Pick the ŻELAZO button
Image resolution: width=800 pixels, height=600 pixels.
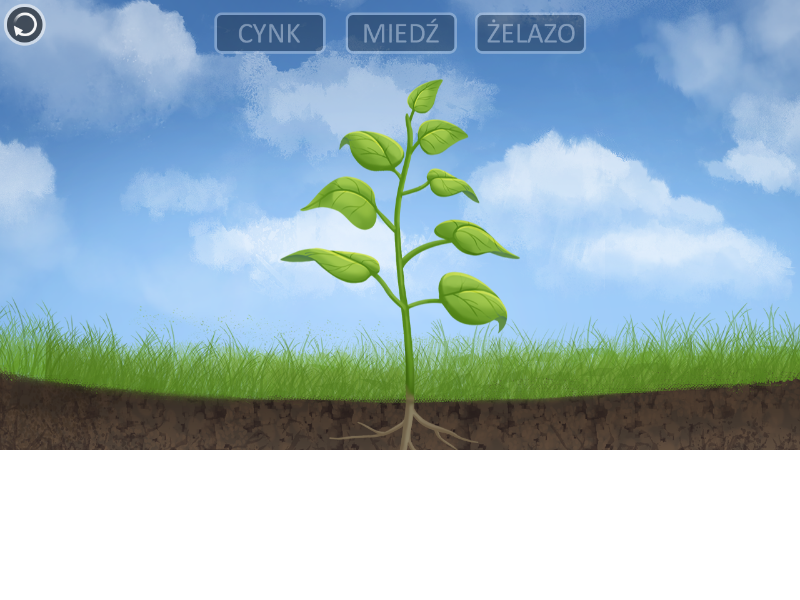pyautogui.click(x=530, y=33)
